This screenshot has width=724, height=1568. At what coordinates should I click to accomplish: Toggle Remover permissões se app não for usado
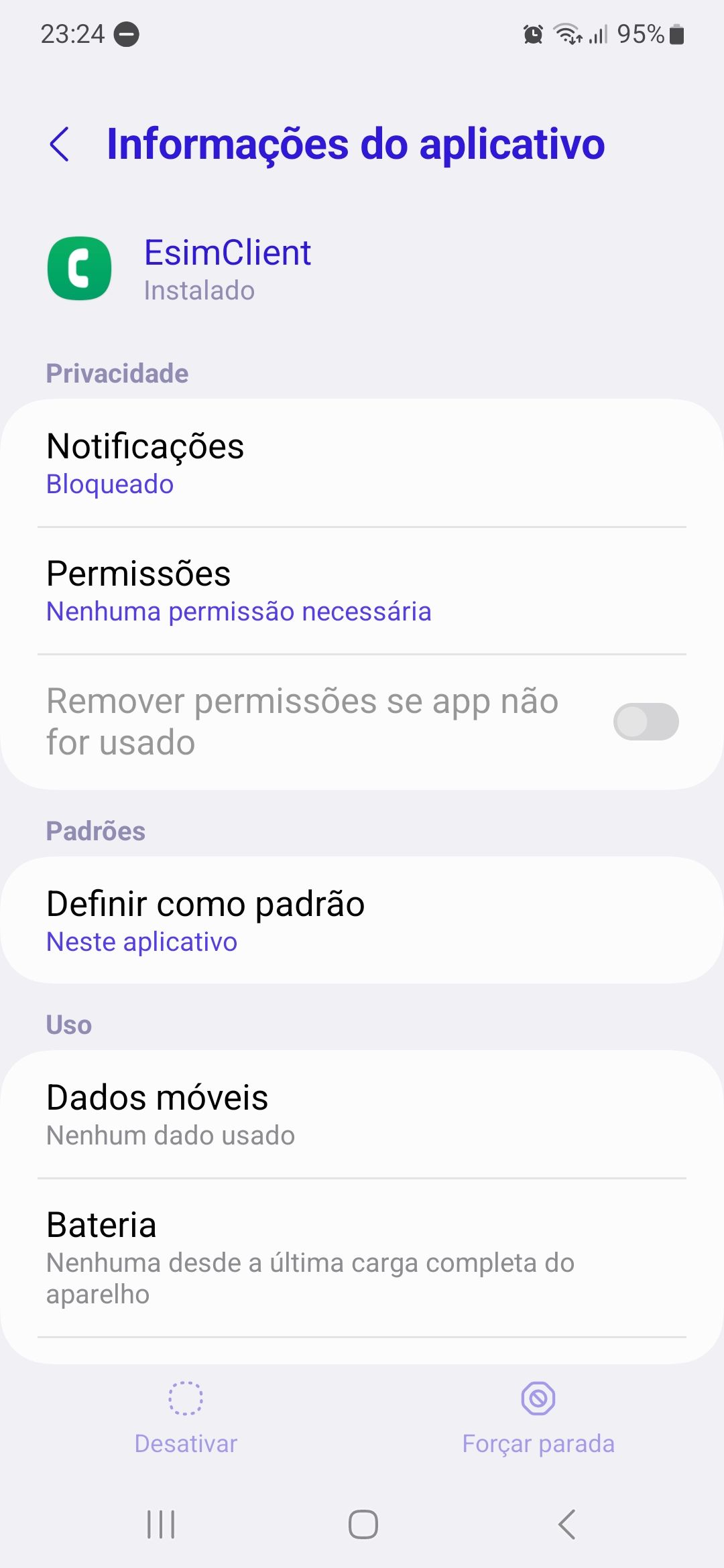coord(645,722)
